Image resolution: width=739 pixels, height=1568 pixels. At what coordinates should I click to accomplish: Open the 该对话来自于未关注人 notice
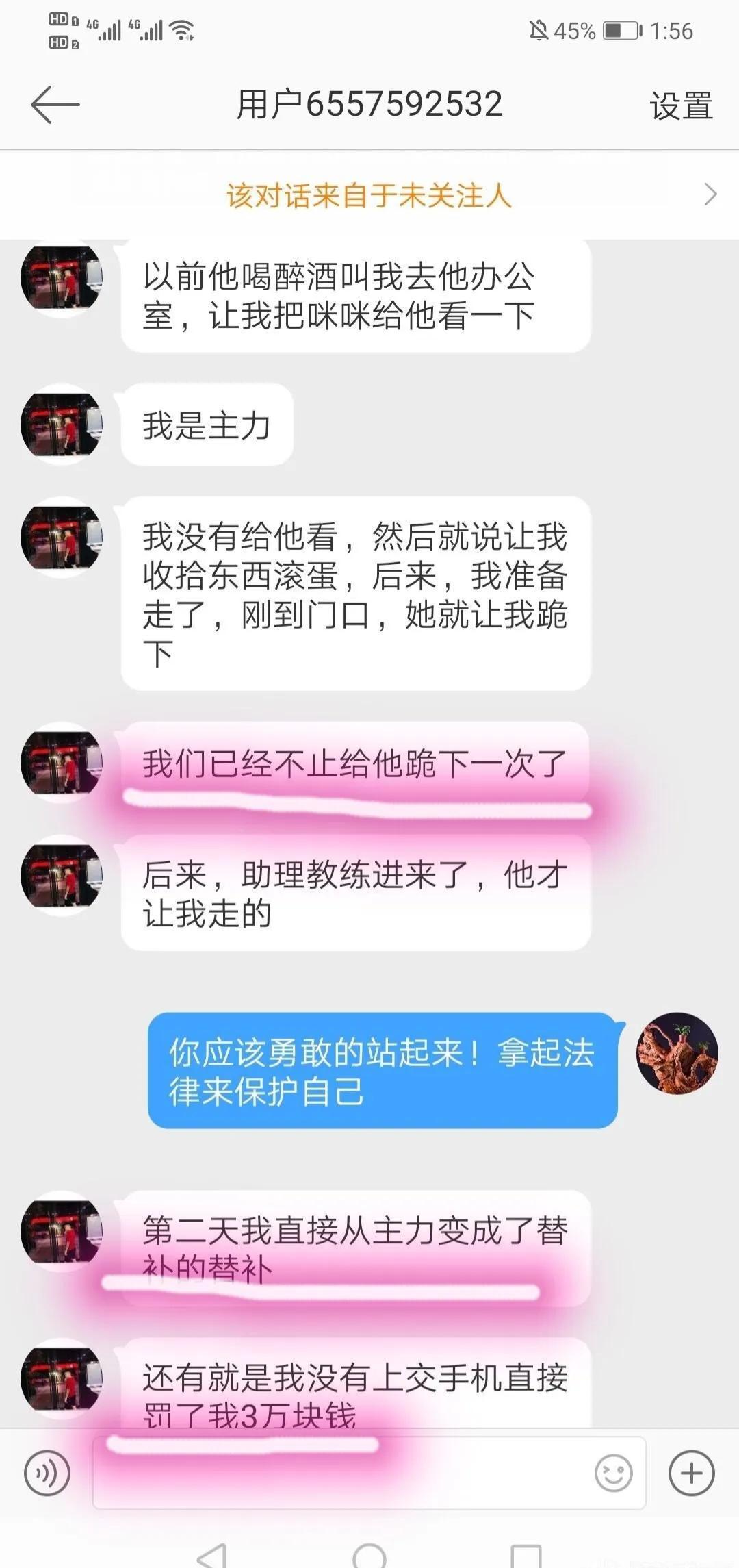(x=369, y=196)
